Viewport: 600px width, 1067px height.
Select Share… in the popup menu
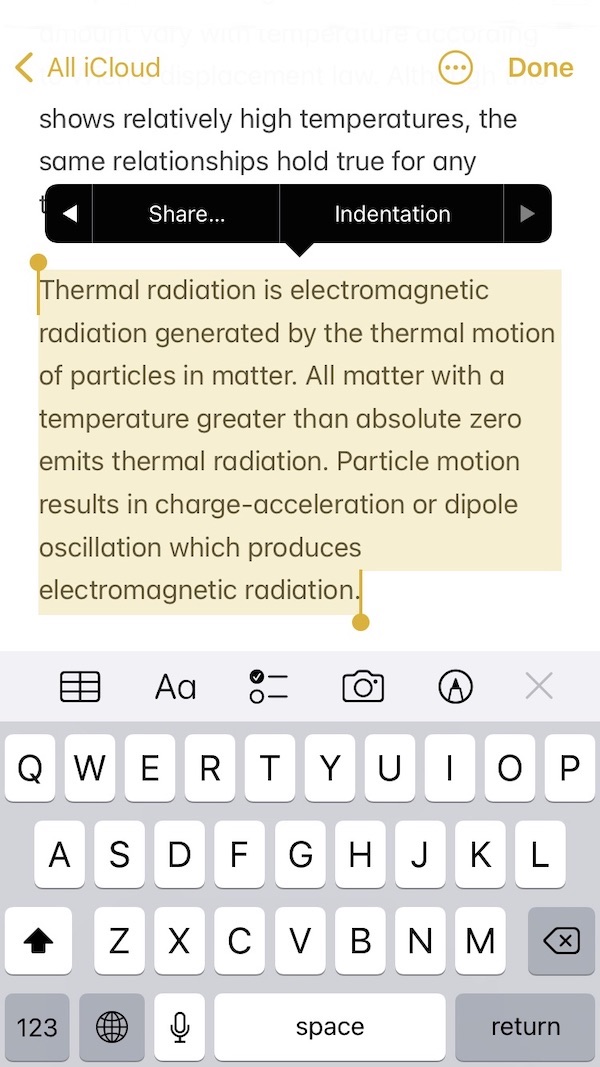pos(186,214)
